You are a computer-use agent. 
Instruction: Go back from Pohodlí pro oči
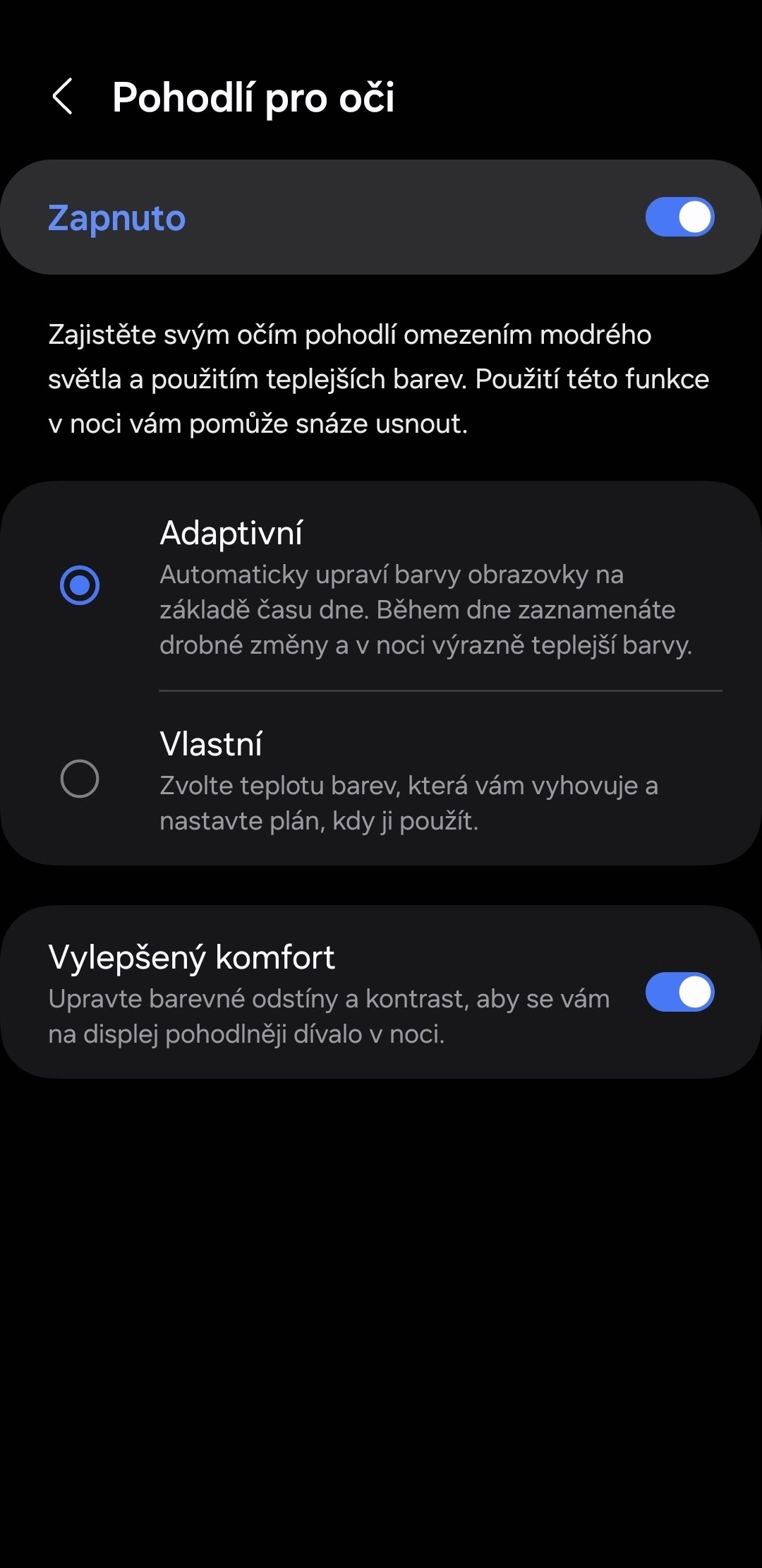[63, 97]
